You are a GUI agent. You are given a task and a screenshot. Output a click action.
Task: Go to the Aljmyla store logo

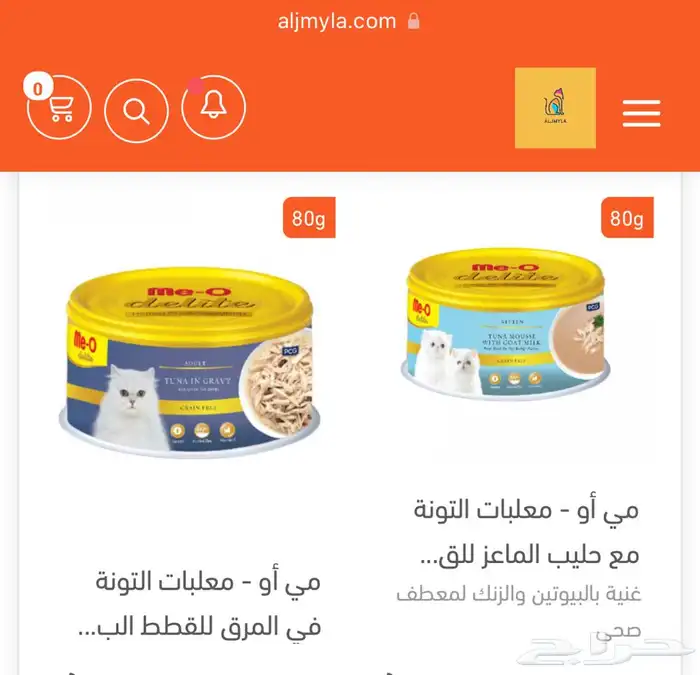click(555, 108)
